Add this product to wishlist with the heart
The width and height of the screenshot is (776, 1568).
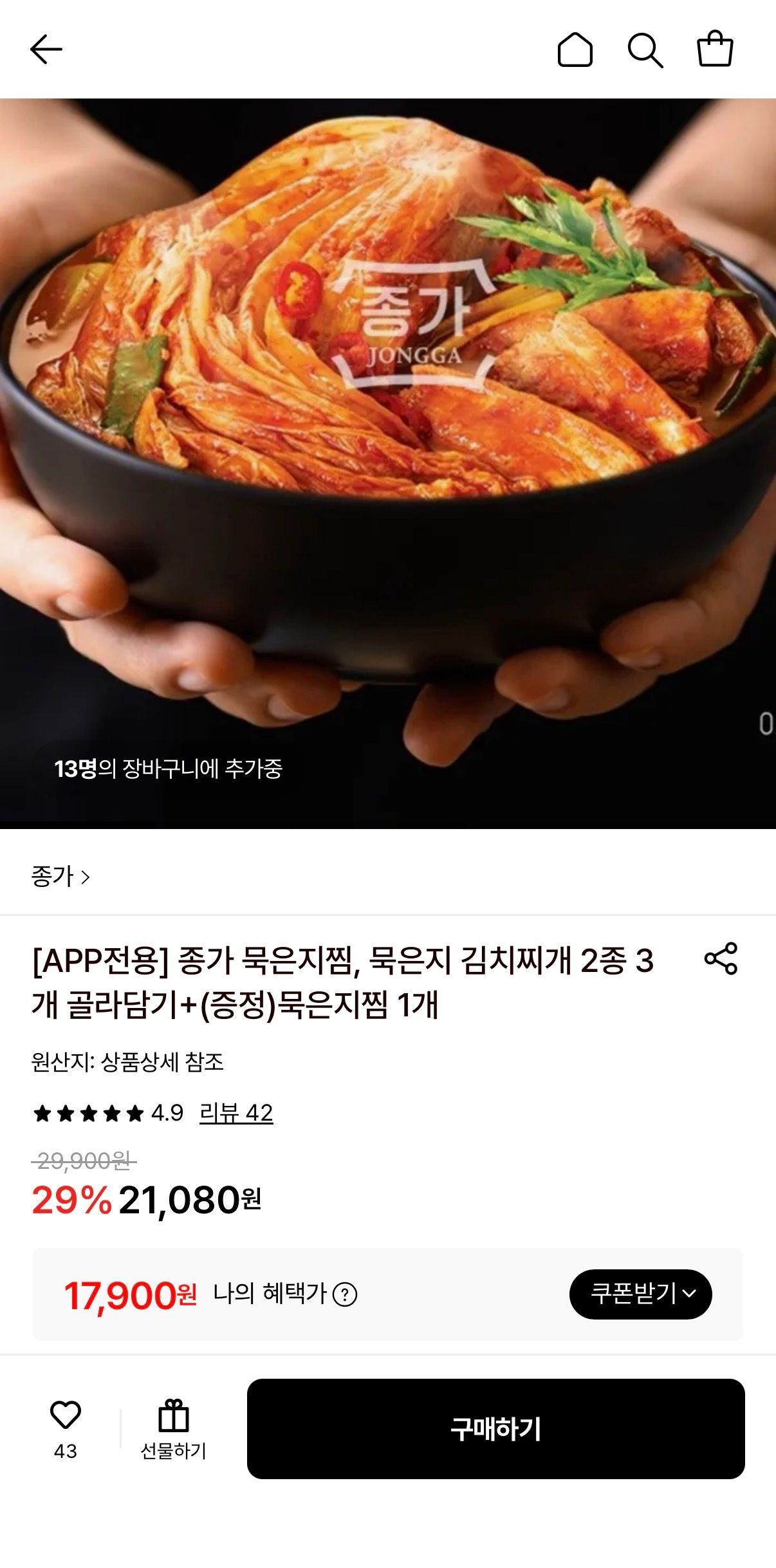(66, 1415)
